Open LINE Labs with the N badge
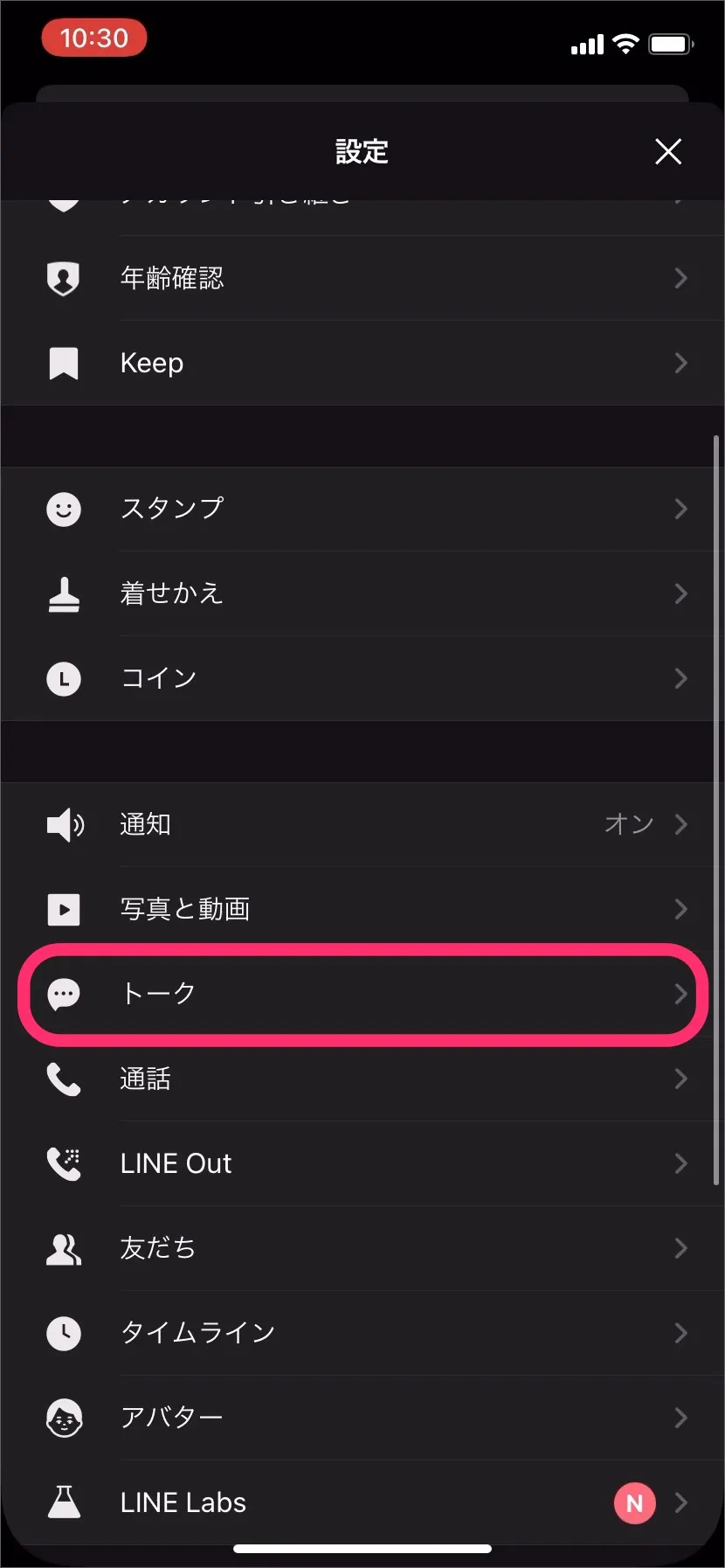Image resolution: width=725 pixels, height=1568 pixels. click(x=635, y=1502)
